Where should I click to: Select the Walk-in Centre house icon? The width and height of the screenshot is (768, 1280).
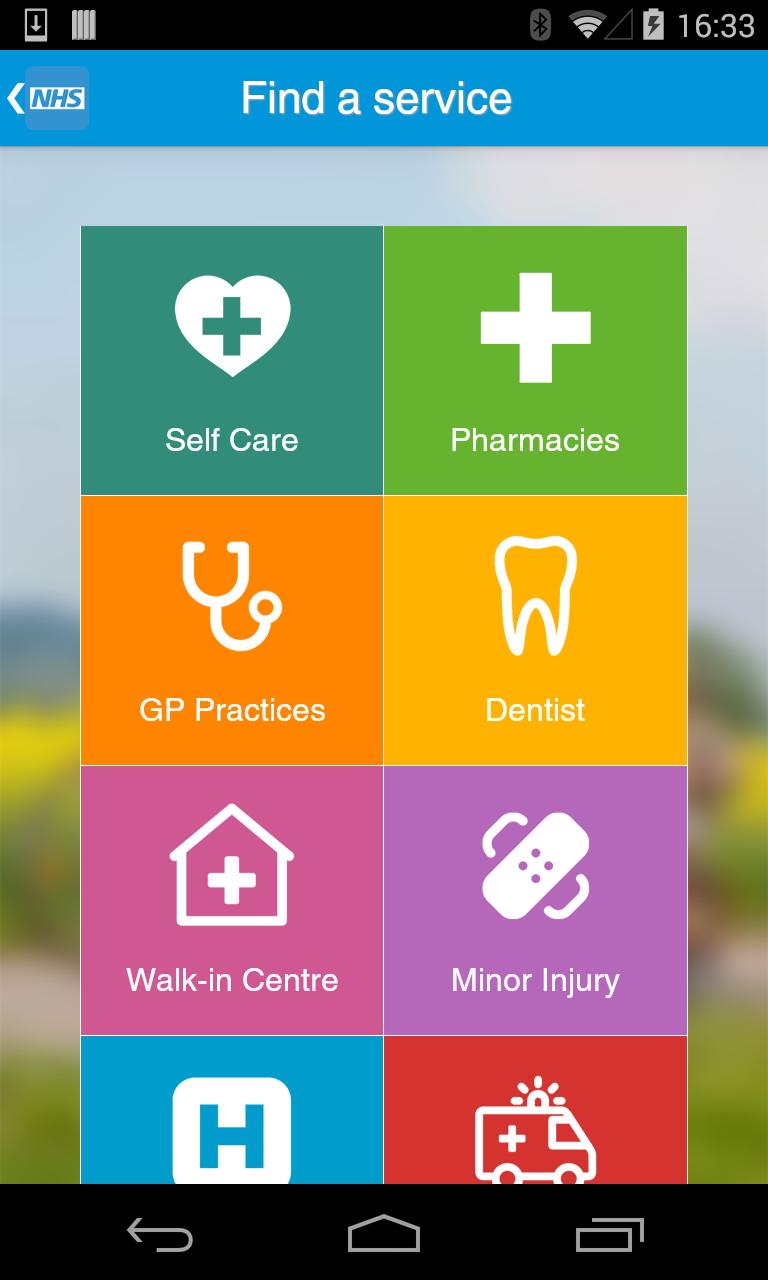tap(231, 868)
